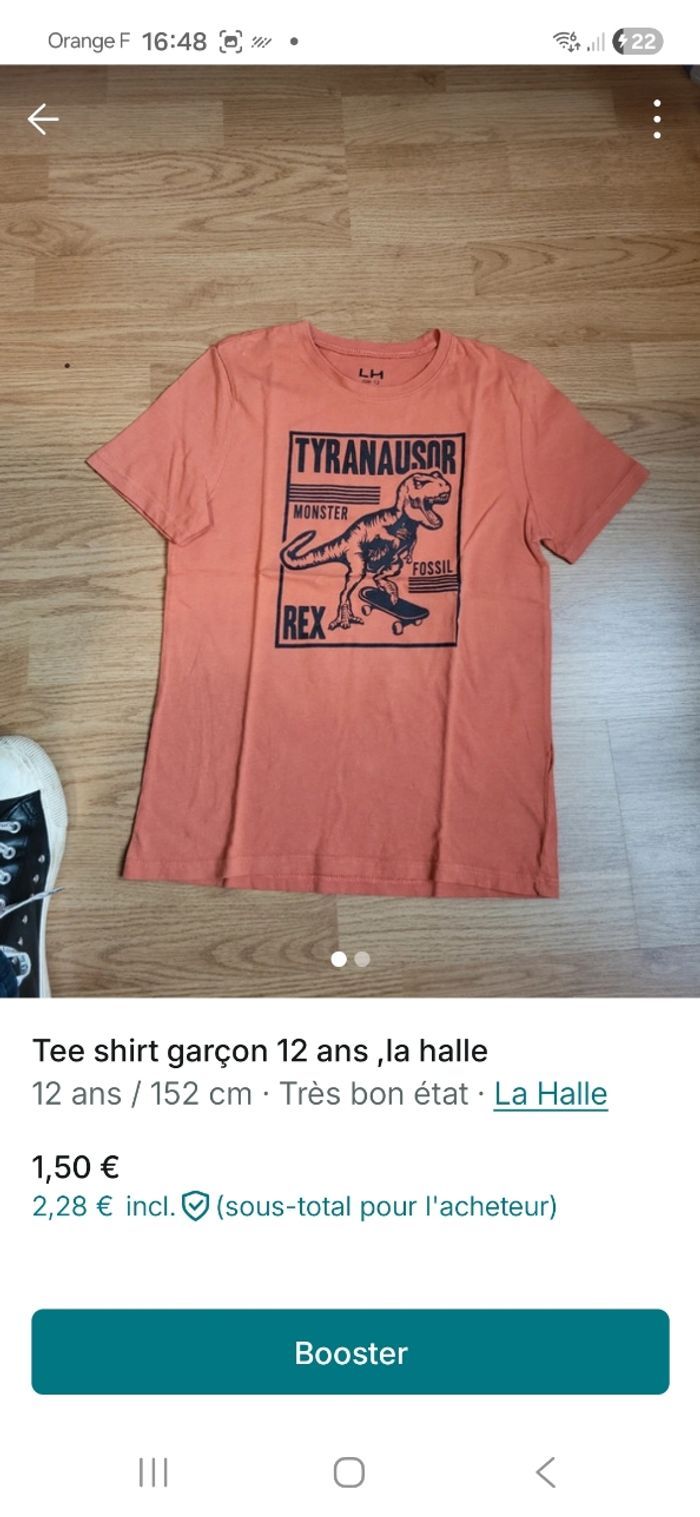Tap the Booster button
The image size is (700, 1517).
(350, 1352)
